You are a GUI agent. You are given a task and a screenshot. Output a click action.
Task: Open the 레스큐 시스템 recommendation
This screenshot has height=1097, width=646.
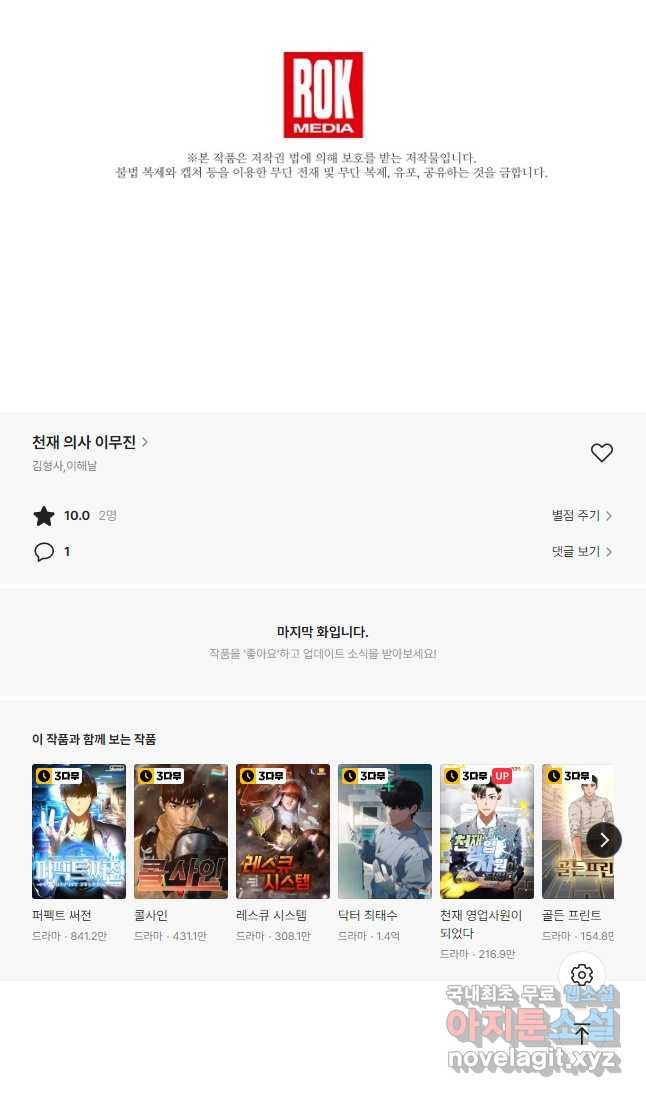(x=283, y=832)
